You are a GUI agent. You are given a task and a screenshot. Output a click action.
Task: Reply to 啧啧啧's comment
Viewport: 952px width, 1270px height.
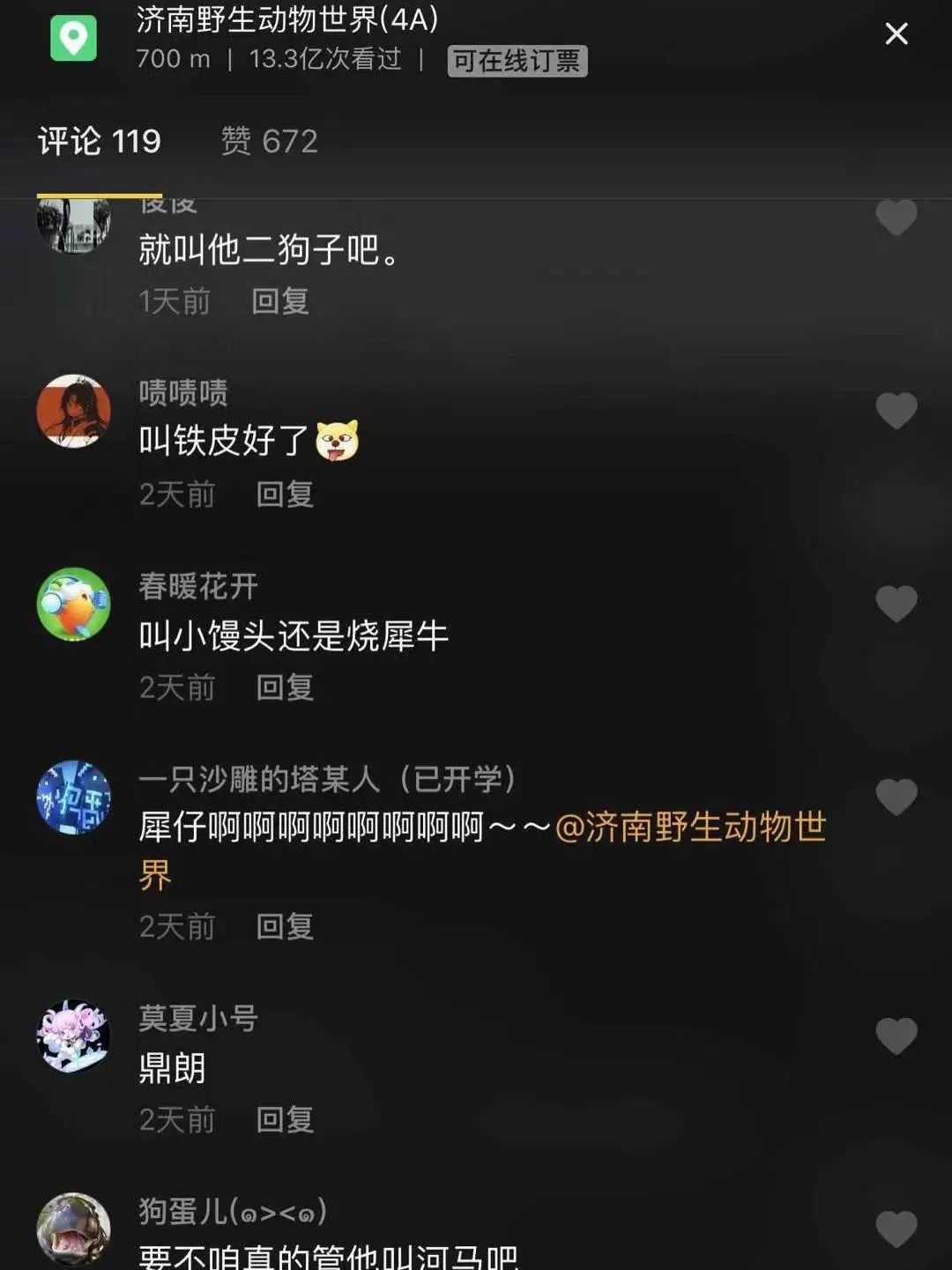284,494
